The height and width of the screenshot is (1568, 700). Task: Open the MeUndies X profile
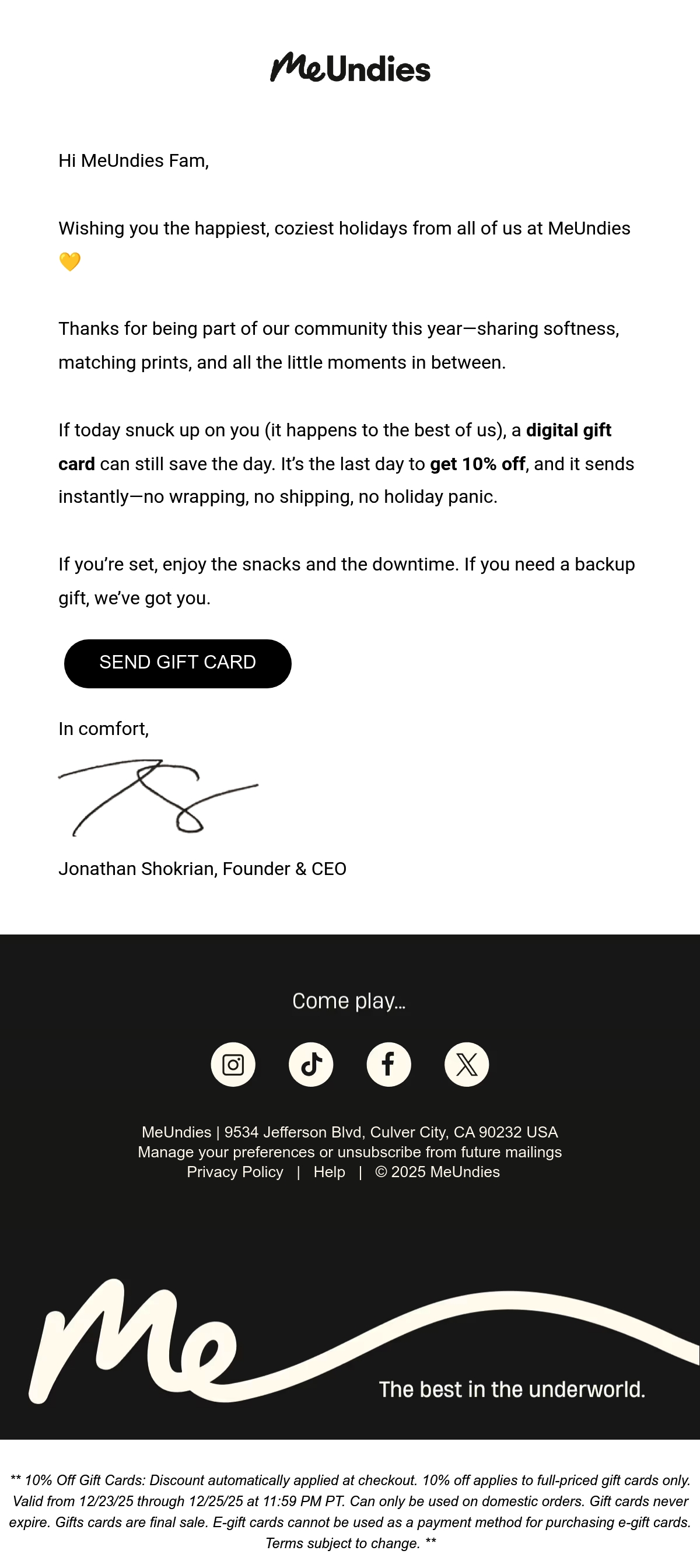point(467,1065)
